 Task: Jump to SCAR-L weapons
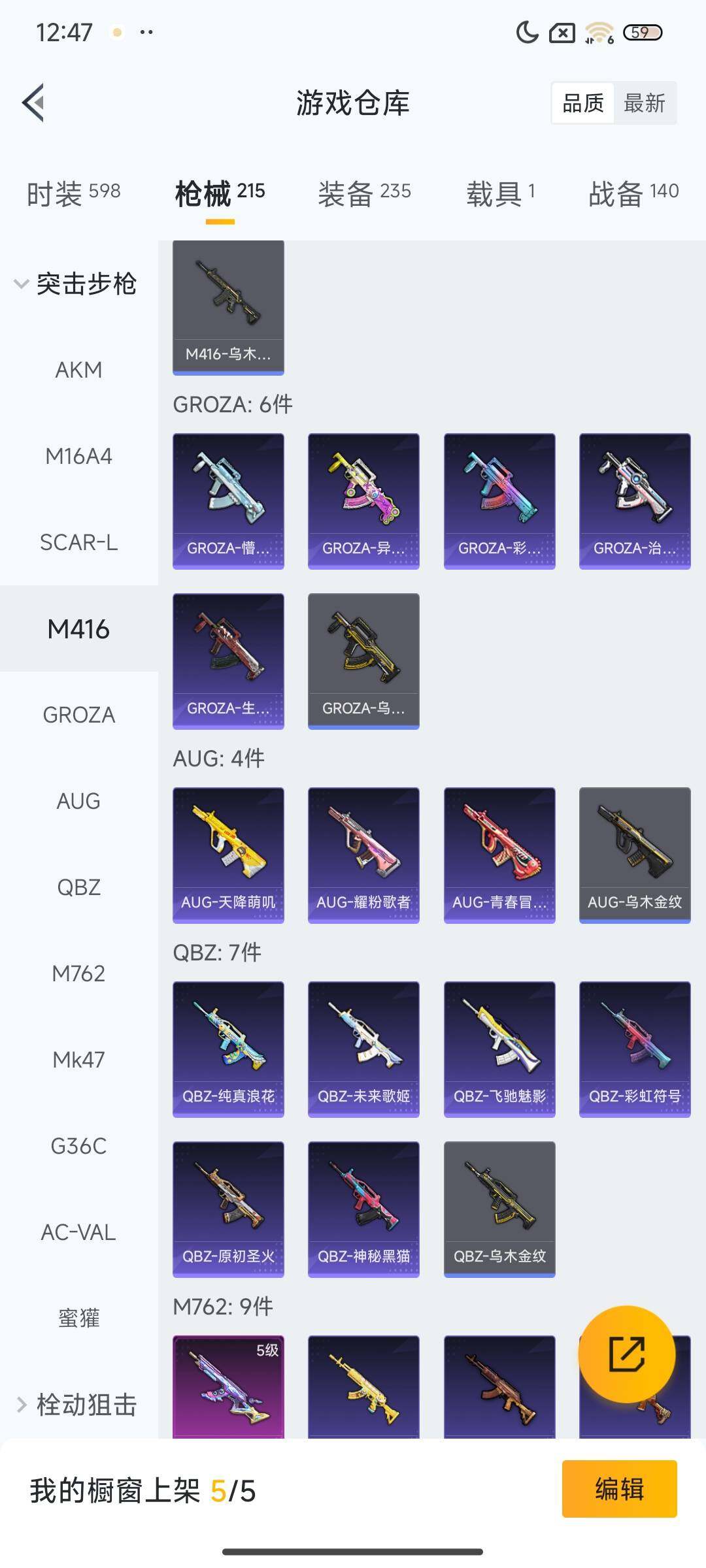(x=78, y=542)
